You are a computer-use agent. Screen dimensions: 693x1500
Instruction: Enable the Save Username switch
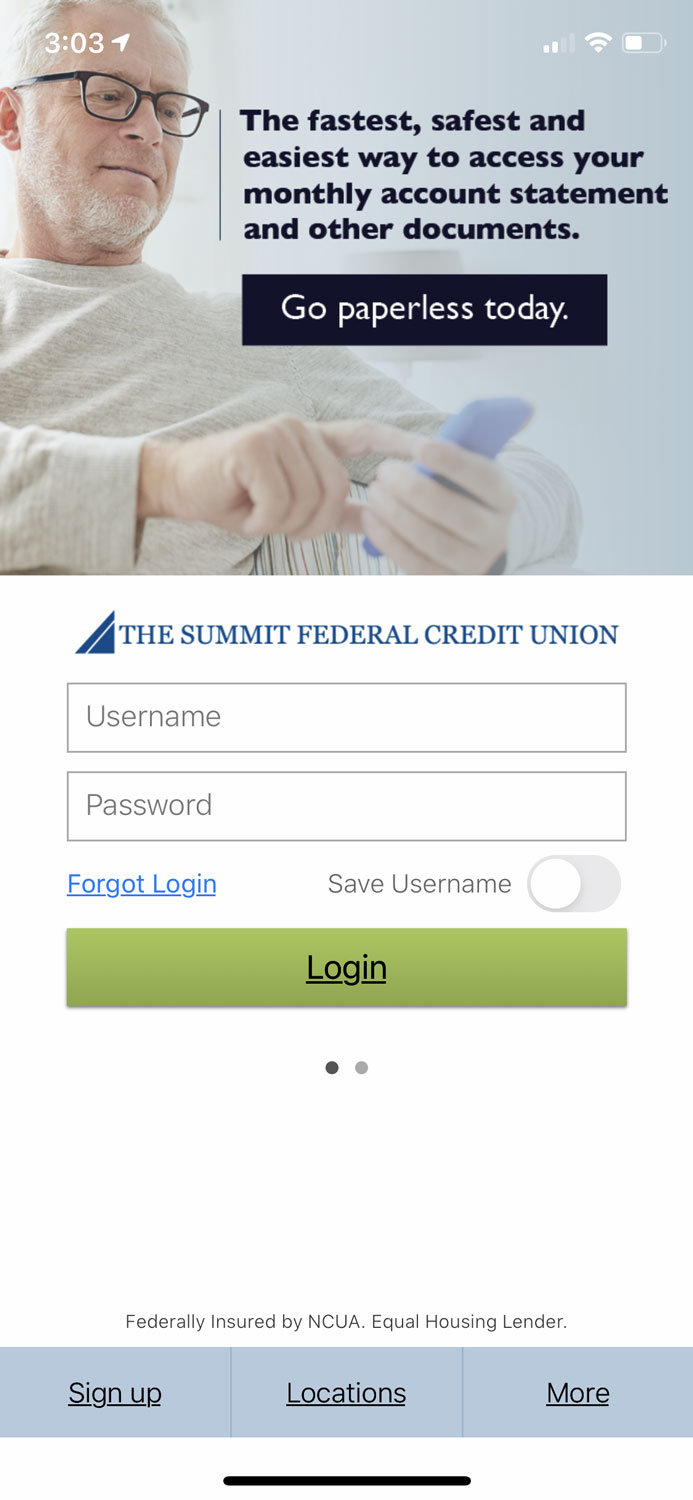(x=573, y=884)
